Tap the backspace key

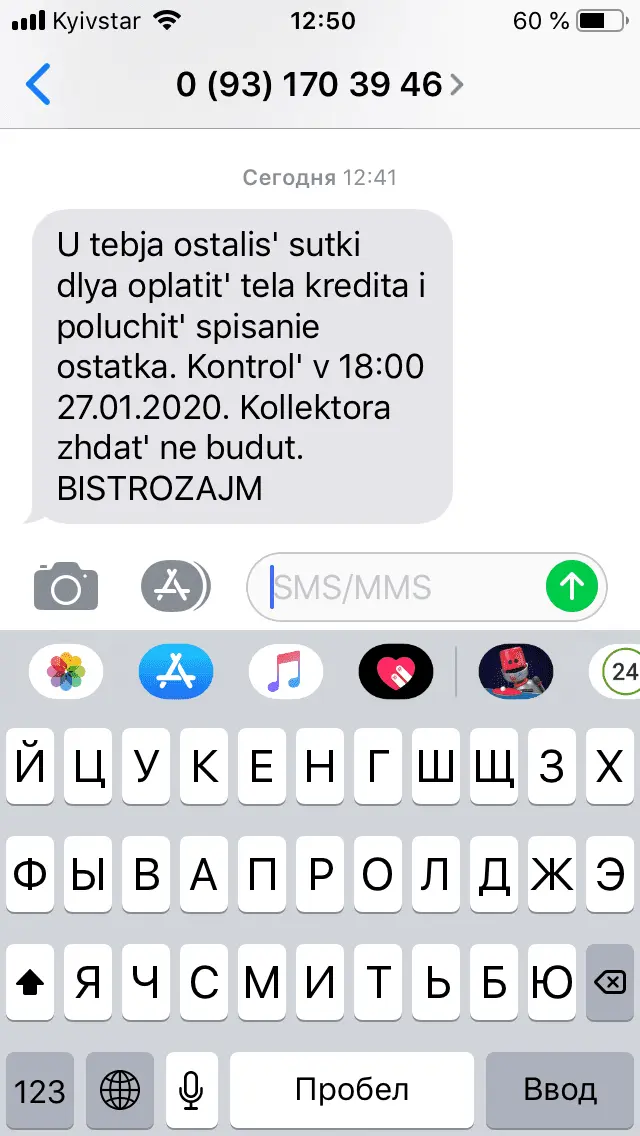point(609,984)
